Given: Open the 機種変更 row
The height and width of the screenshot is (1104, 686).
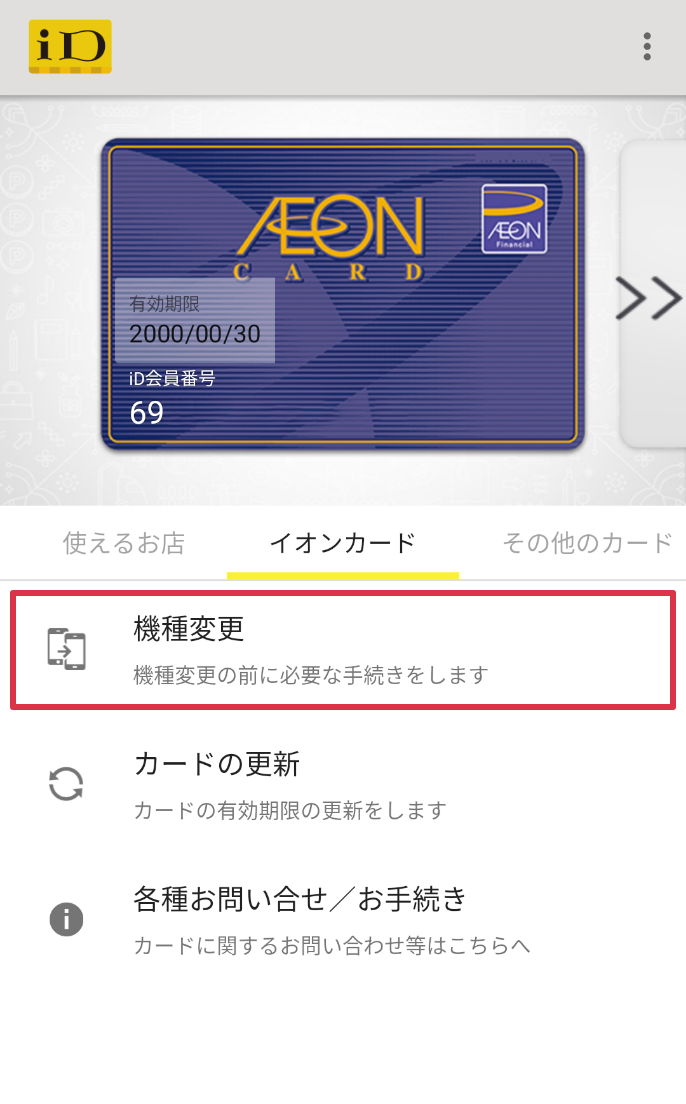Looking at the screenshot, I should [342, 650].
